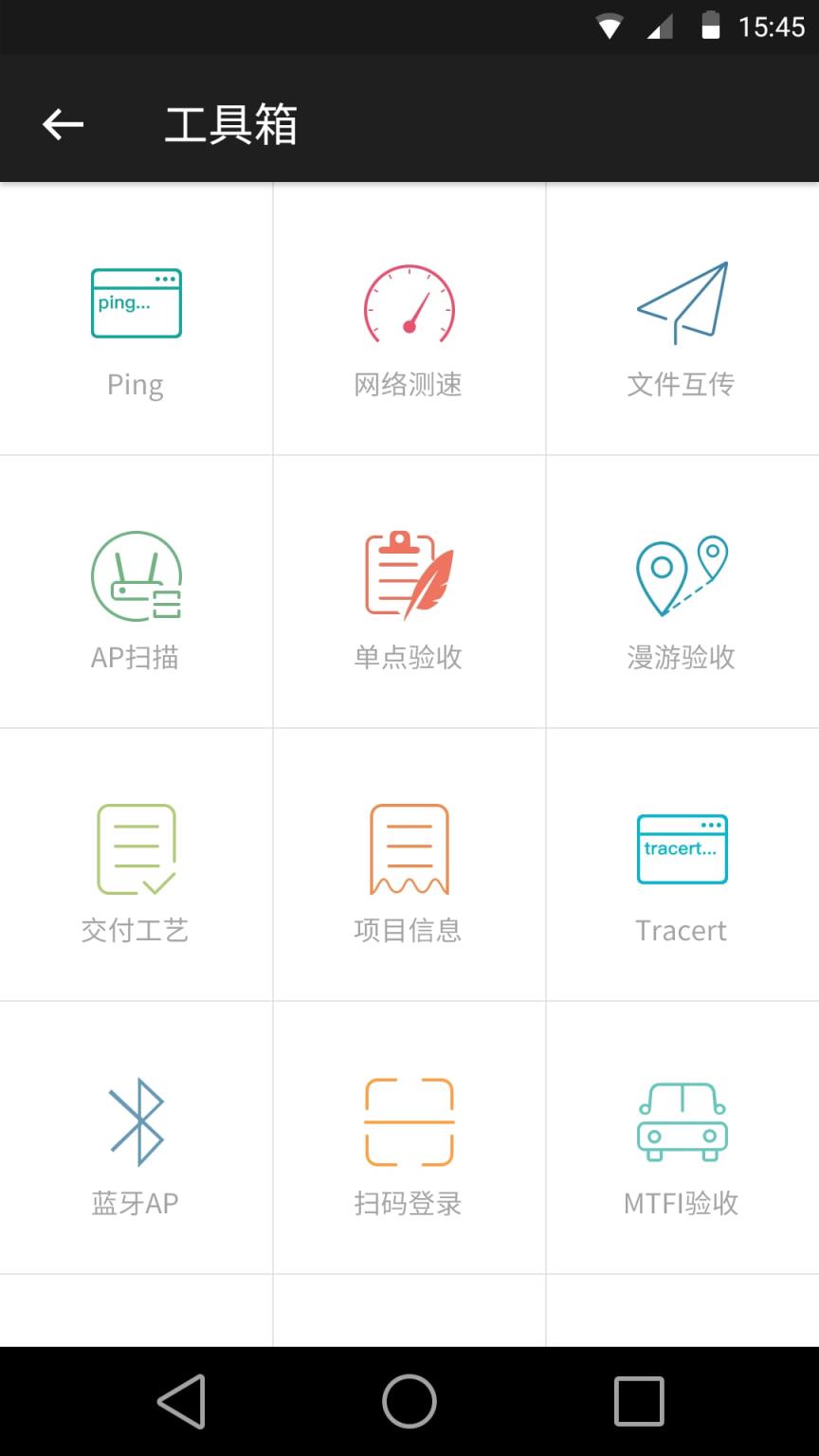Open the 蓝牙AP Bluetooth AP tool

click(136, 1140)
